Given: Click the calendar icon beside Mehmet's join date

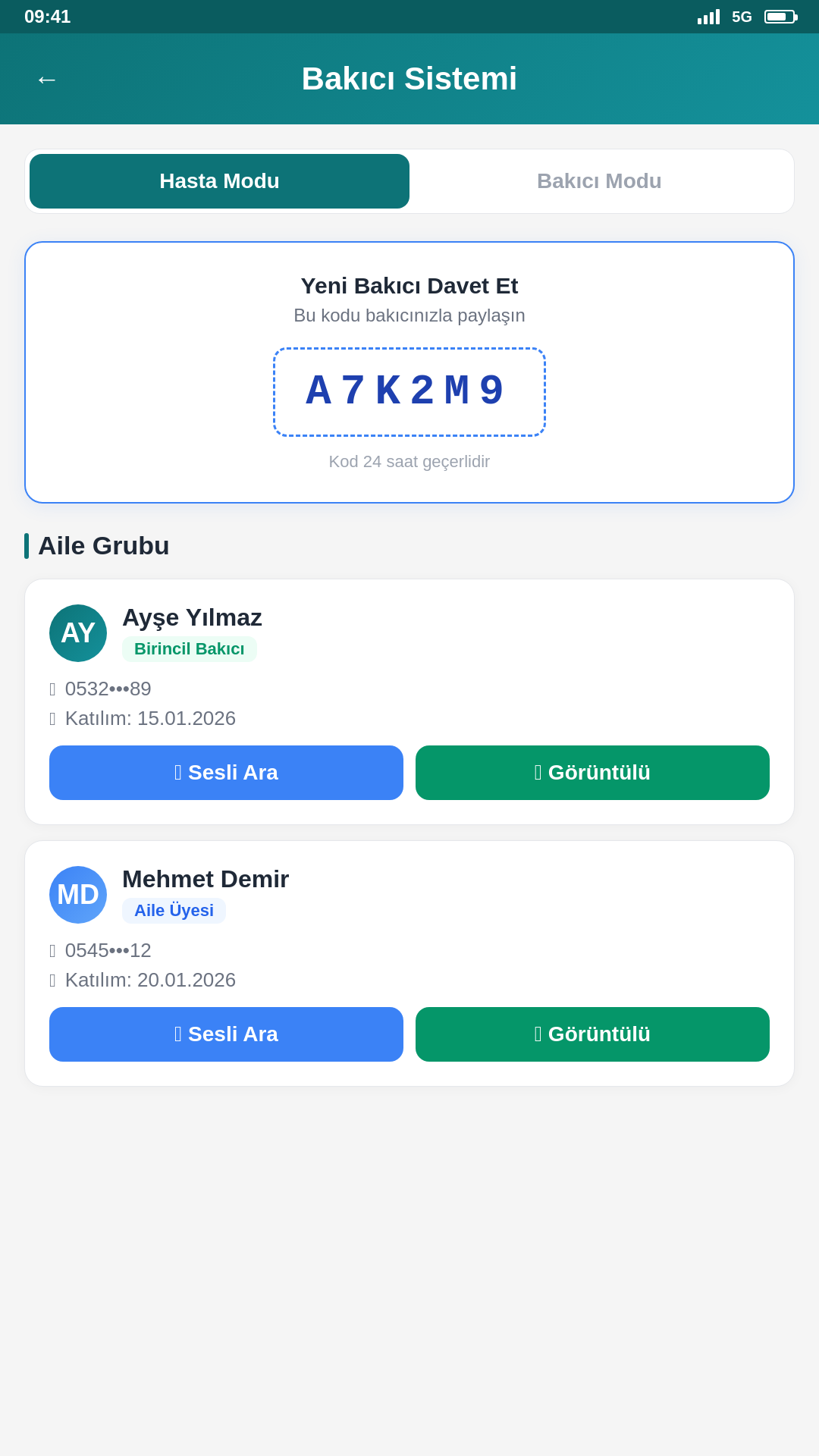Looking at the screenshot, I should pyautogui.click(x=52, y=980).
